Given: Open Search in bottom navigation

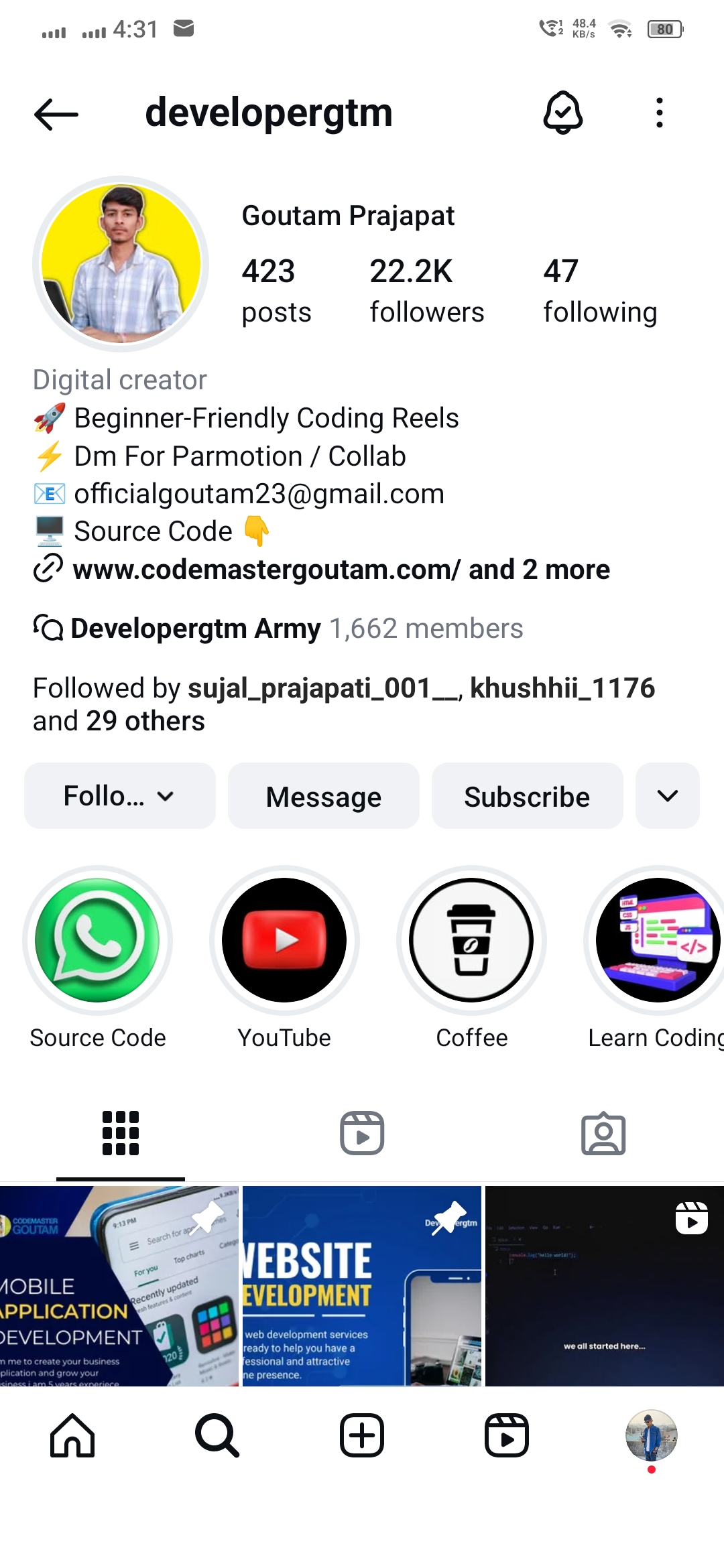Looking at the screenshot, I should point(217,1436).
